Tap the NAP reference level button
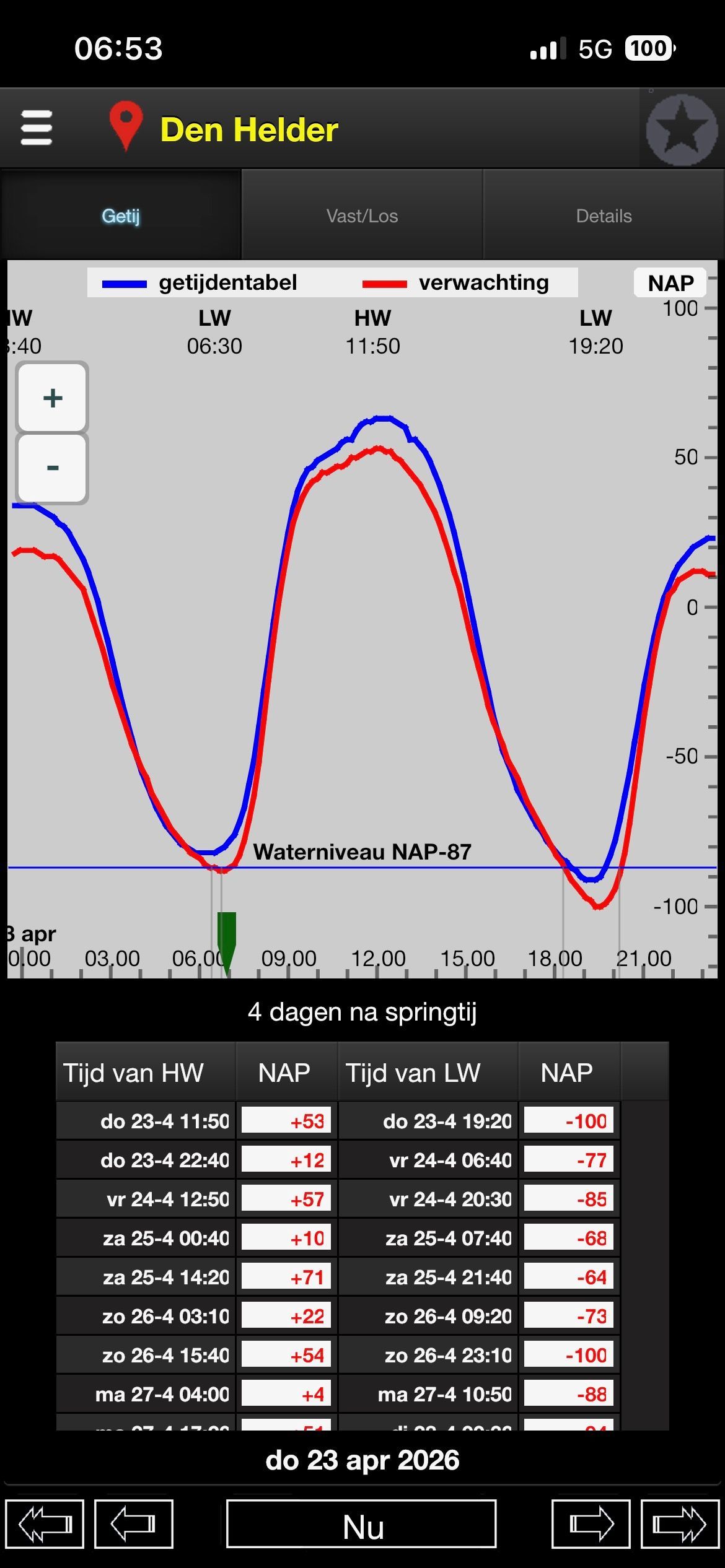Image resolution: width=725 pixels, height=1568 pixels. 670,283
